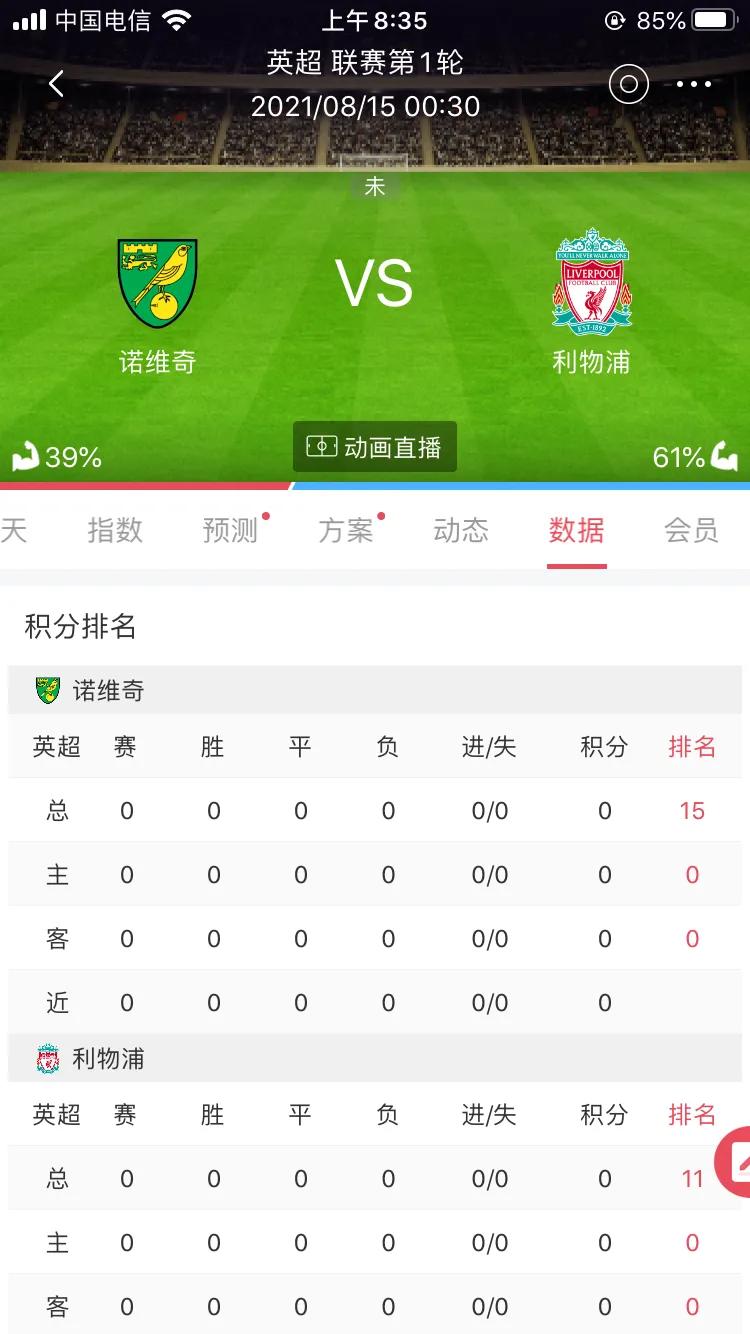Open the 诺维奇 team crest in the header
The width and height of the screenshot is (750, 1334).
click(x=158, y=283)
